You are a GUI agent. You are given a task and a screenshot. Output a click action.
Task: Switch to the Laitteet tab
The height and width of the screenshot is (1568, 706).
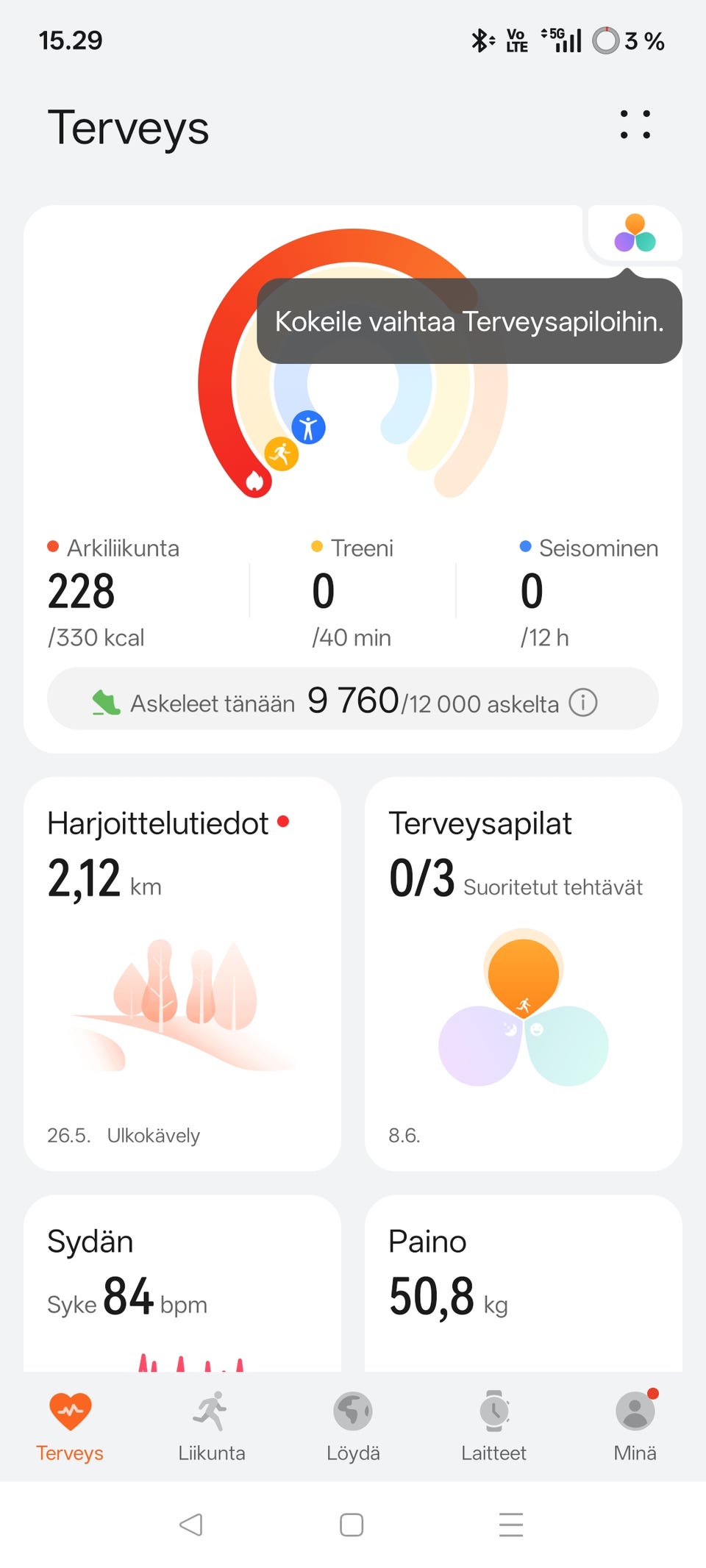click(494, 1426)
